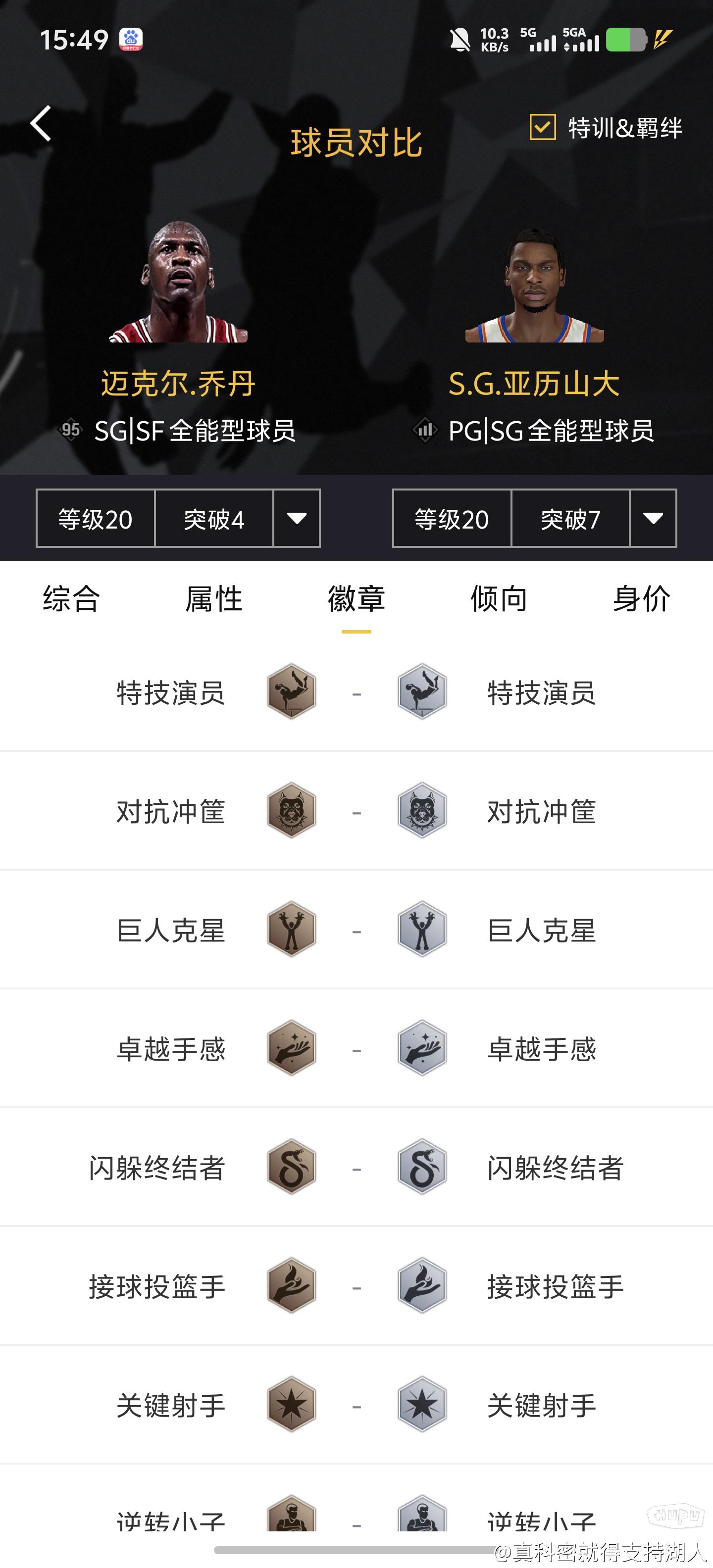Tap 迈克尔.乔丹's player portrait

pos(178,281)
